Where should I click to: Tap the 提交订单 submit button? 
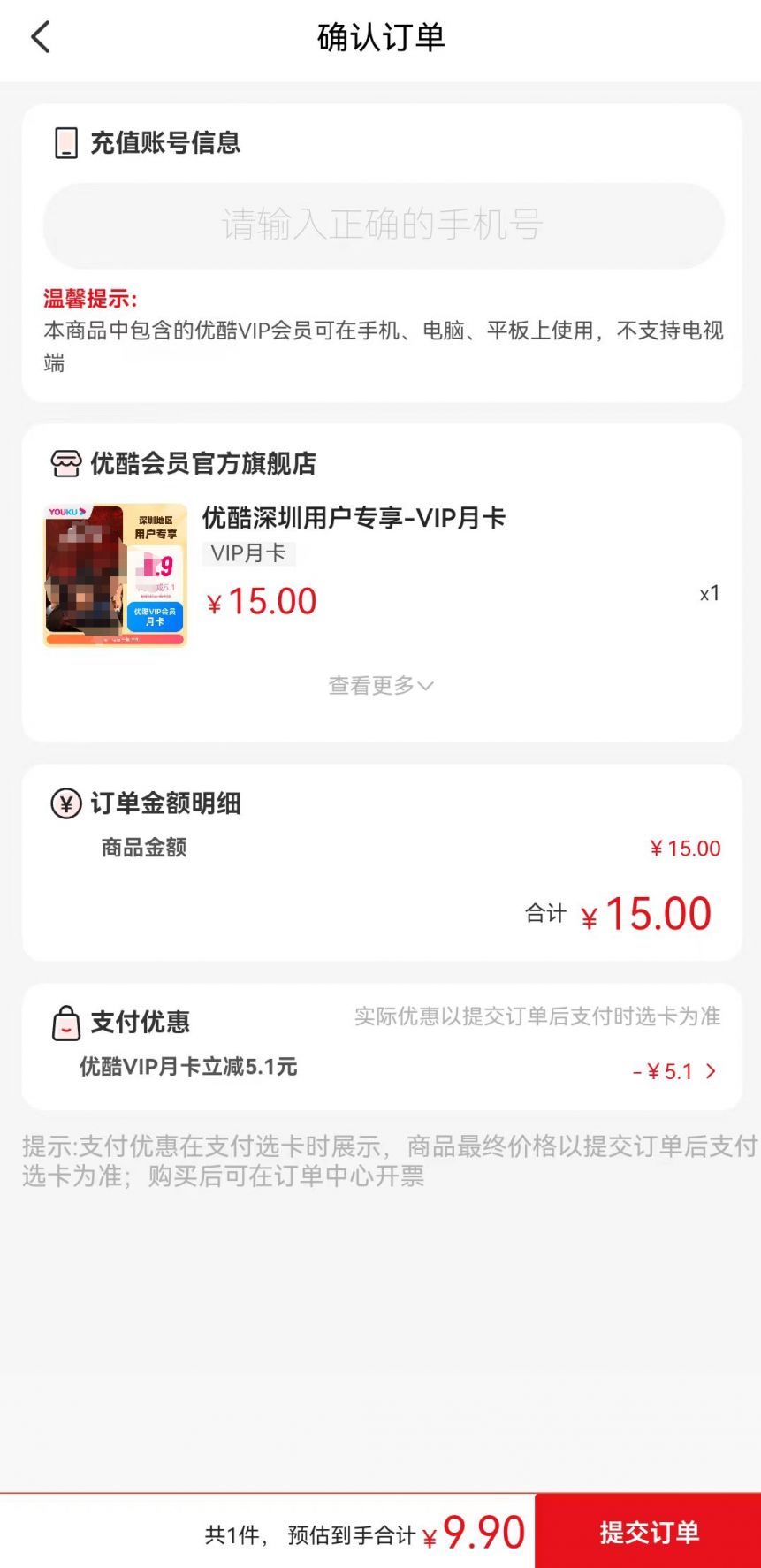[x=651, y=1532]
